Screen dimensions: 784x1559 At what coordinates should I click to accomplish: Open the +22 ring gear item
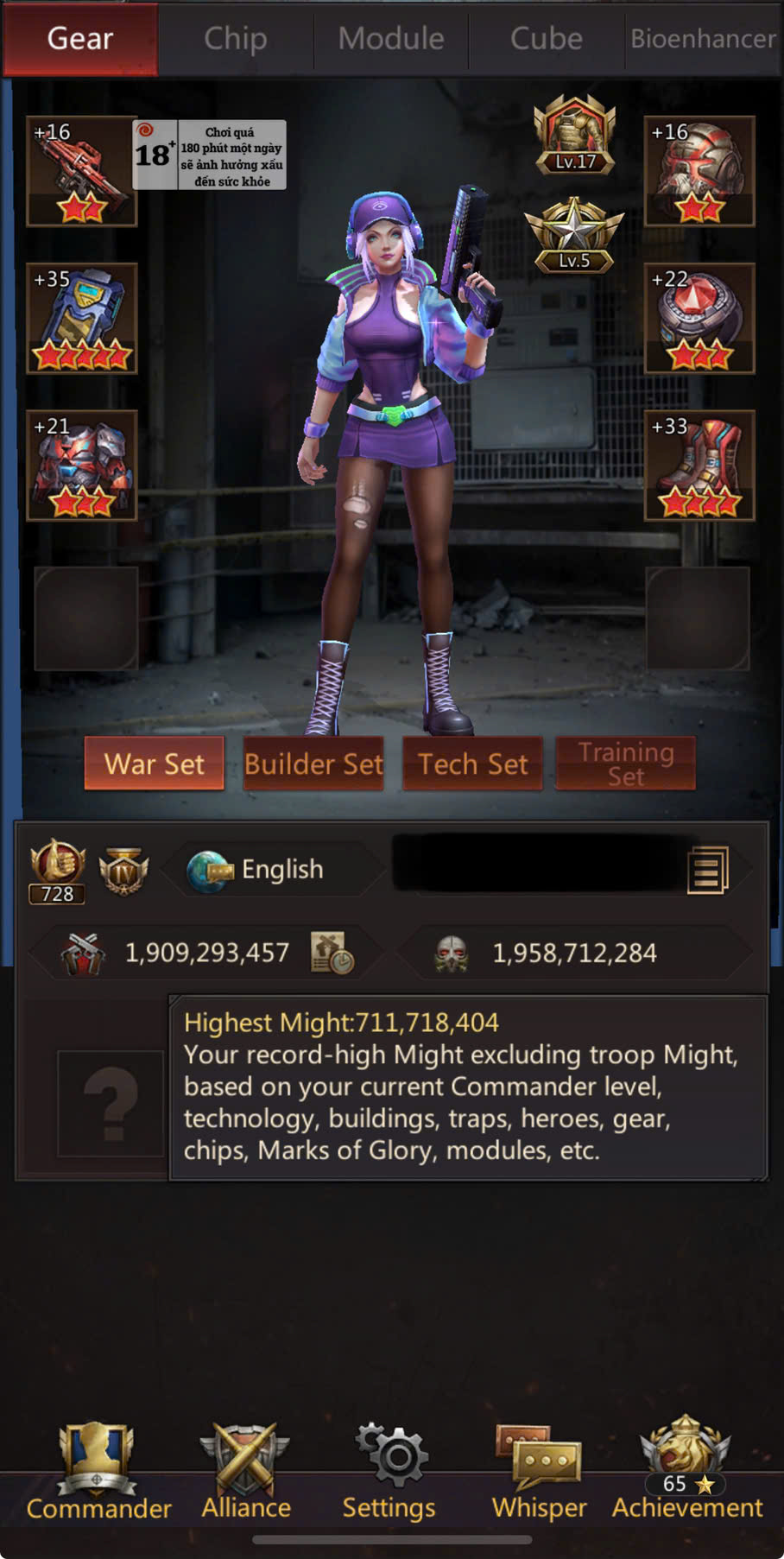[x=699, y=319]
